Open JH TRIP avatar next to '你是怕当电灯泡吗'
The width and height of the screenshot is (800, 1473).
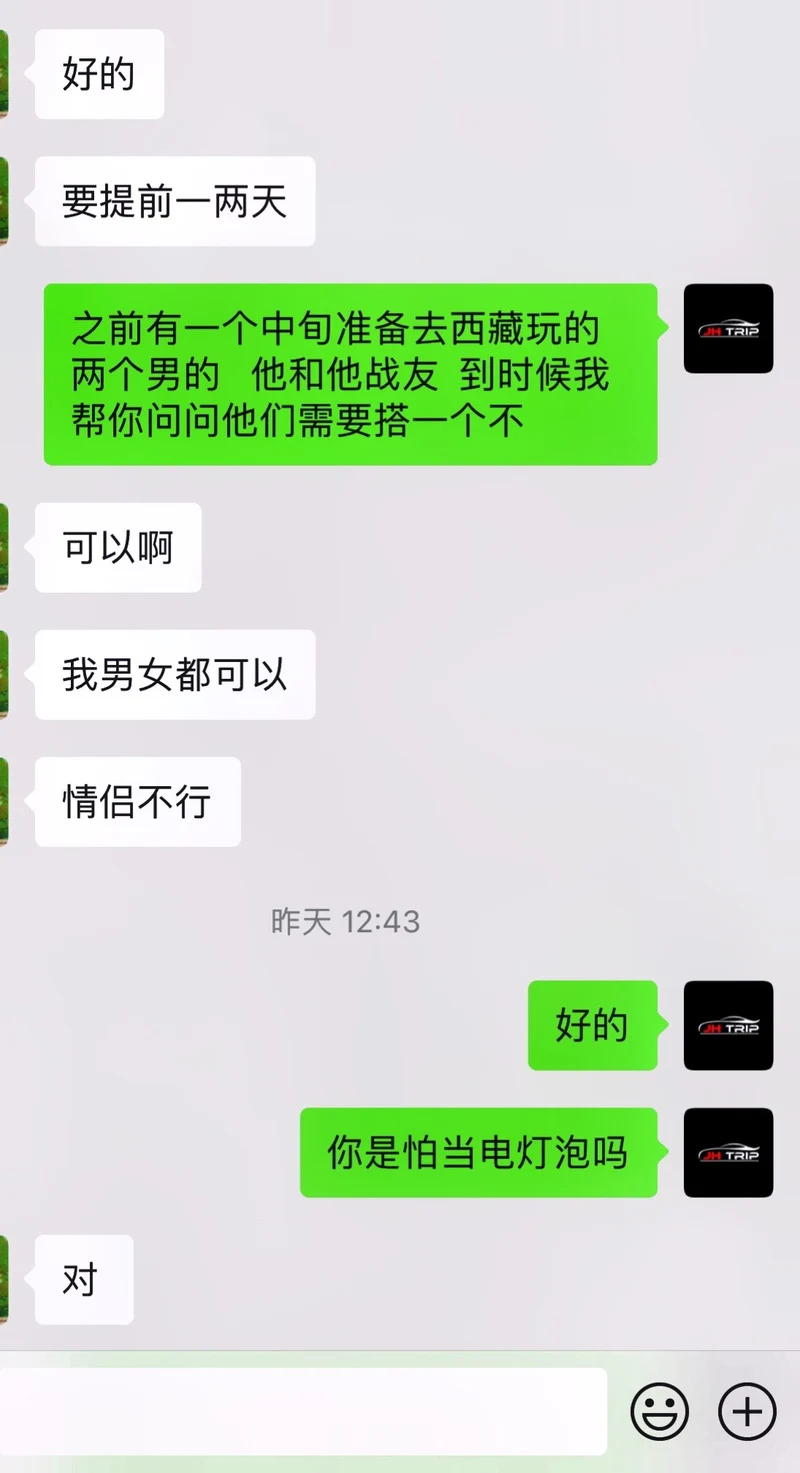click(728, 1152)
